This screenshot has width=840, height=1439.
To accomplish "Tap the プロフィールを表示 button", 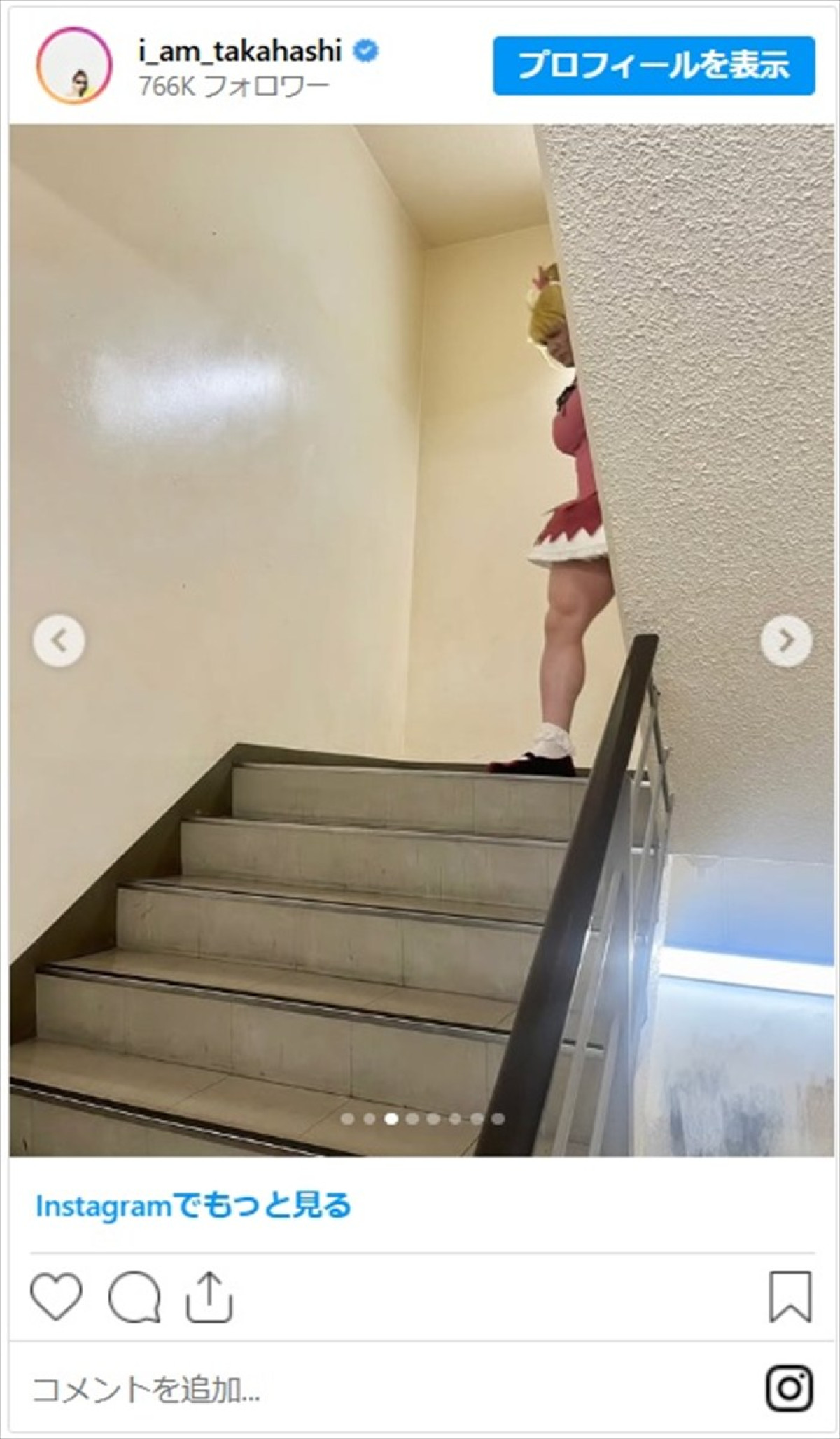I will (x=653, y=66).
